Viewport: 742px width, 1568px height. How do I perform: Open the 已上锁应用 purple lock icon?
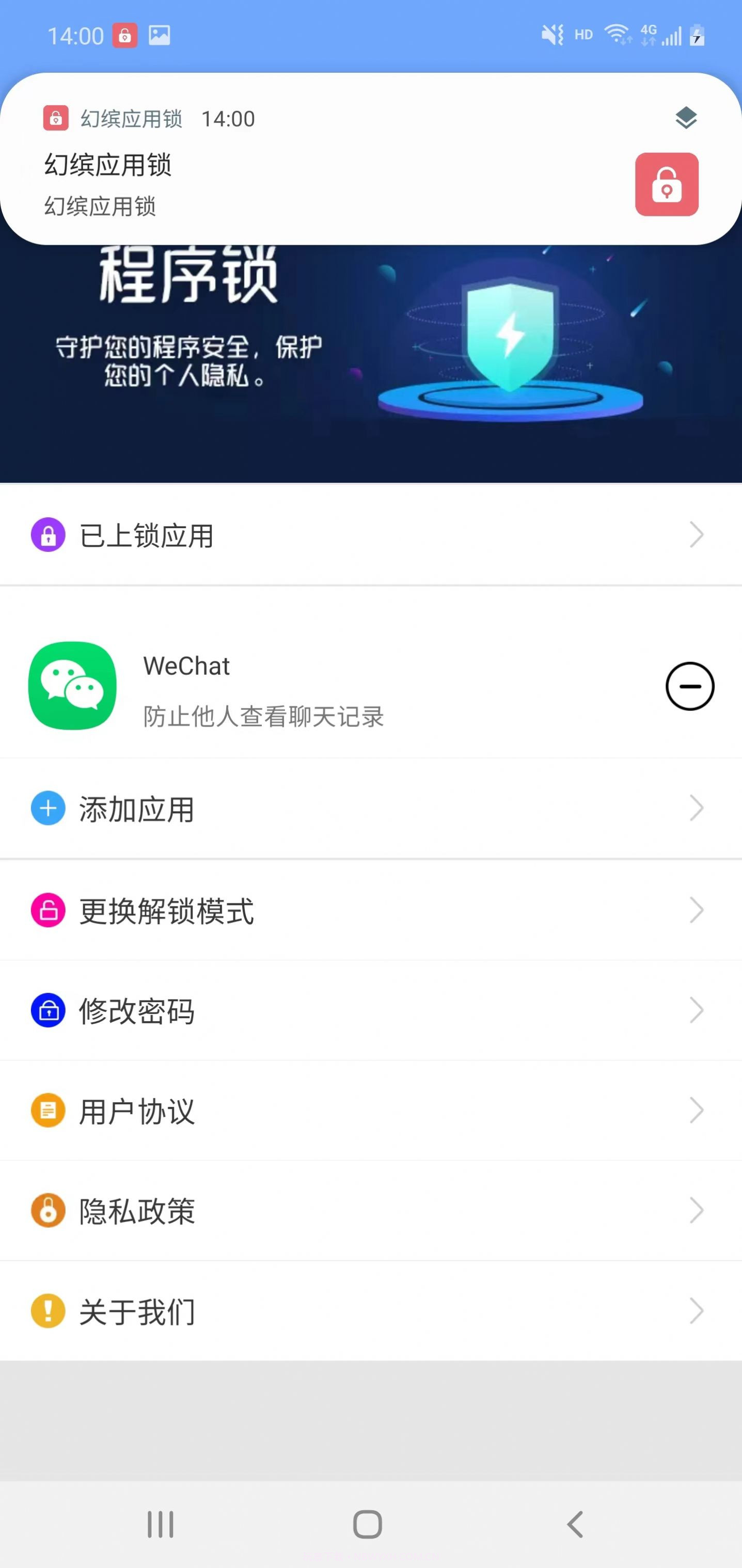[48, 535]
